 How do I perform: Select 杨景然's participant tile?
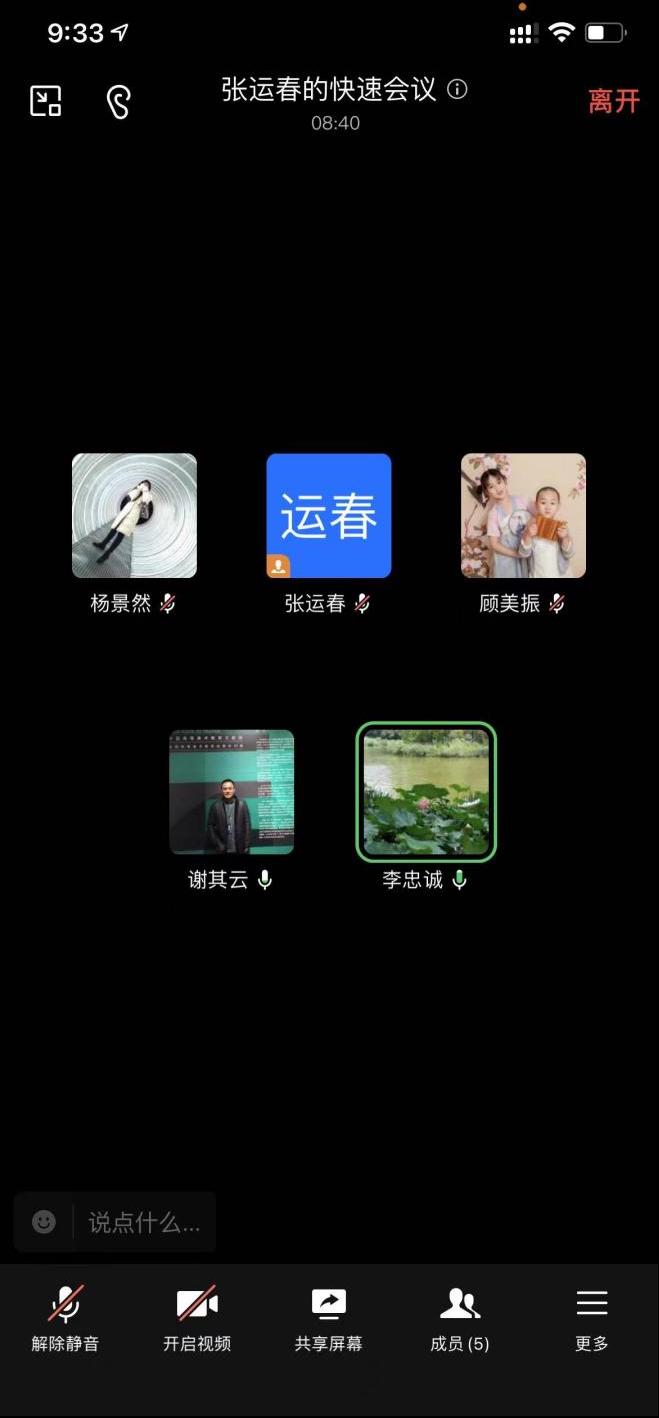[x=134, y=516]
